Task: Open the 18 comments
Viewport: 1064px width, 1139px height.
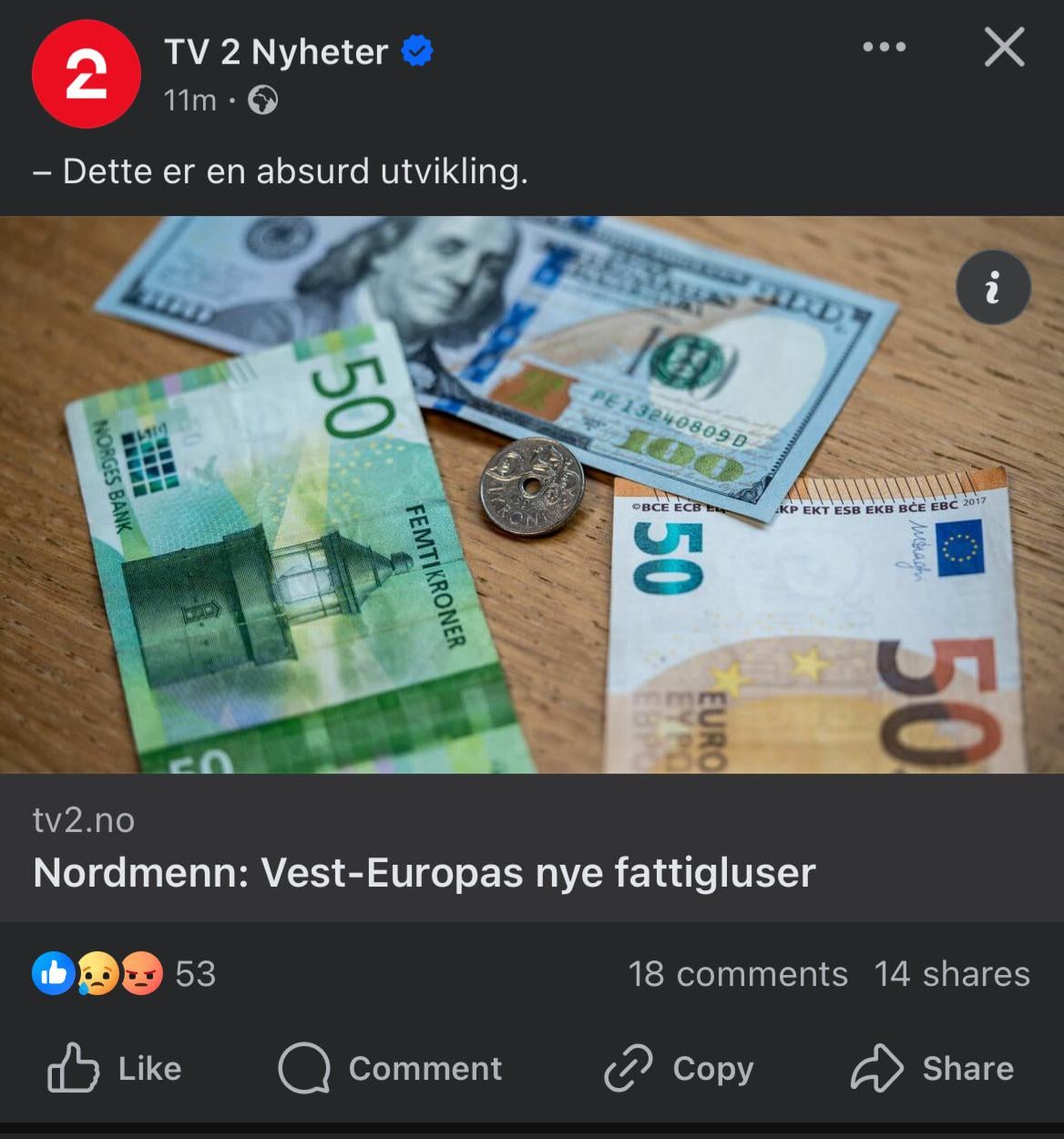Action: click(x=738, y=974)
